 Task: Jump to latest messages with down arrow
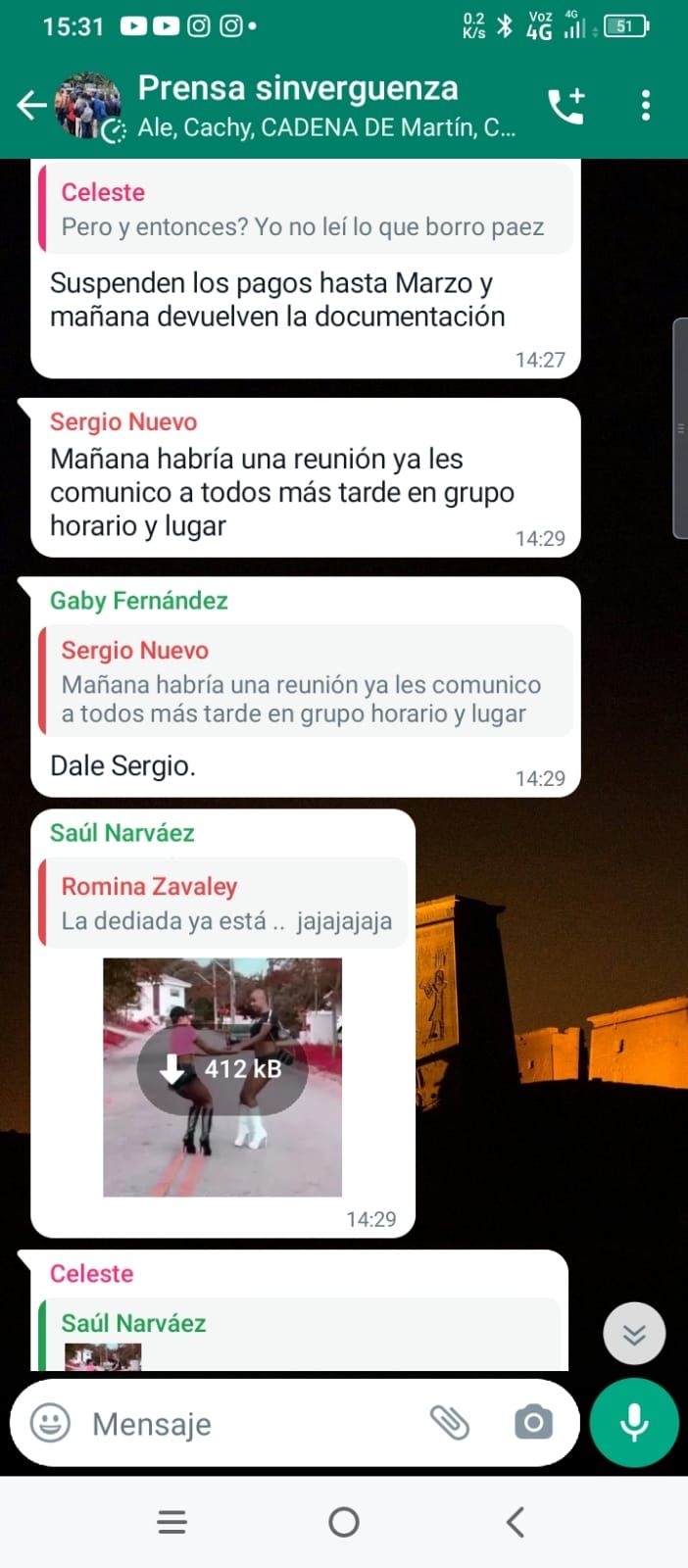click(x=634, y=1334)
